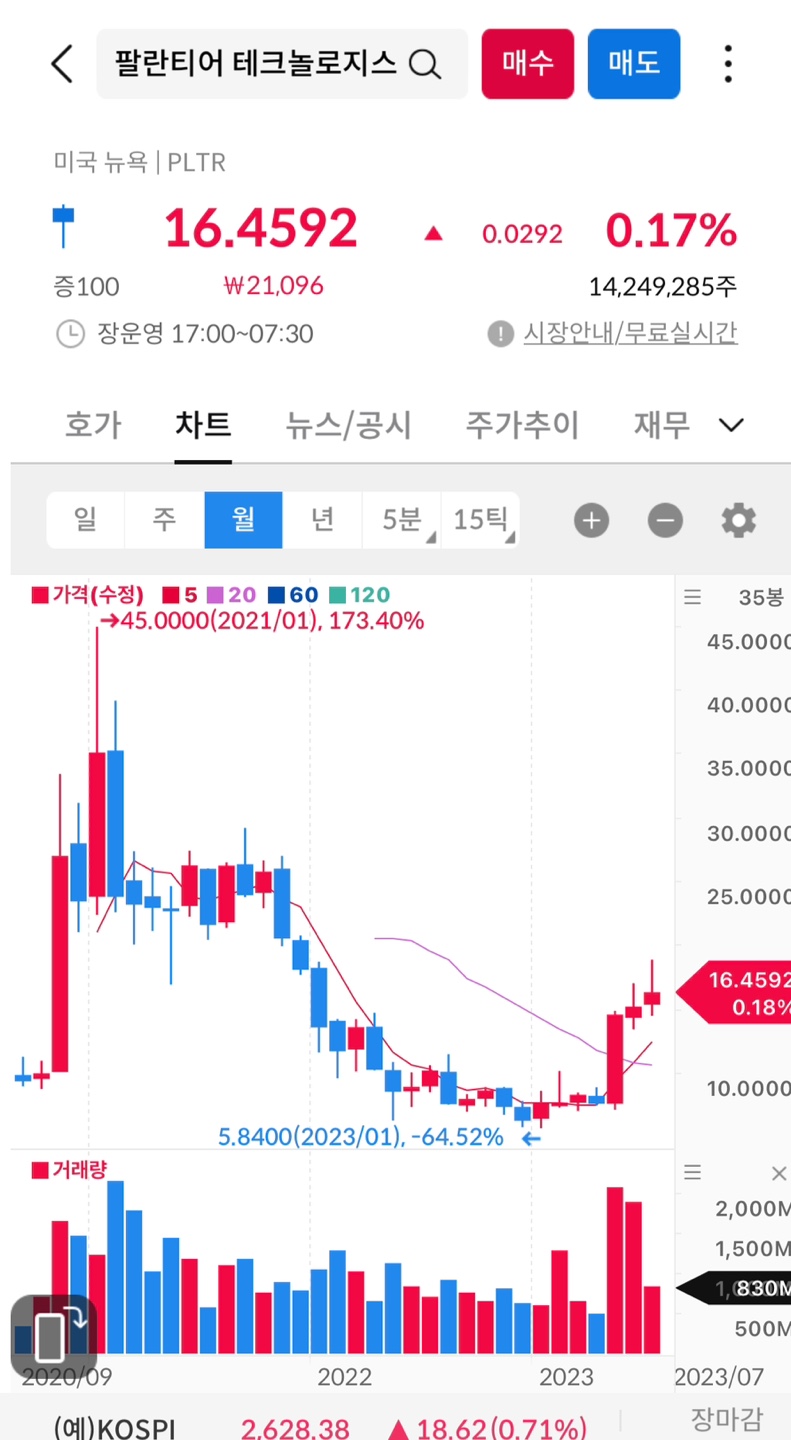Zoom in the chart with the plus icon

point(591,520)
